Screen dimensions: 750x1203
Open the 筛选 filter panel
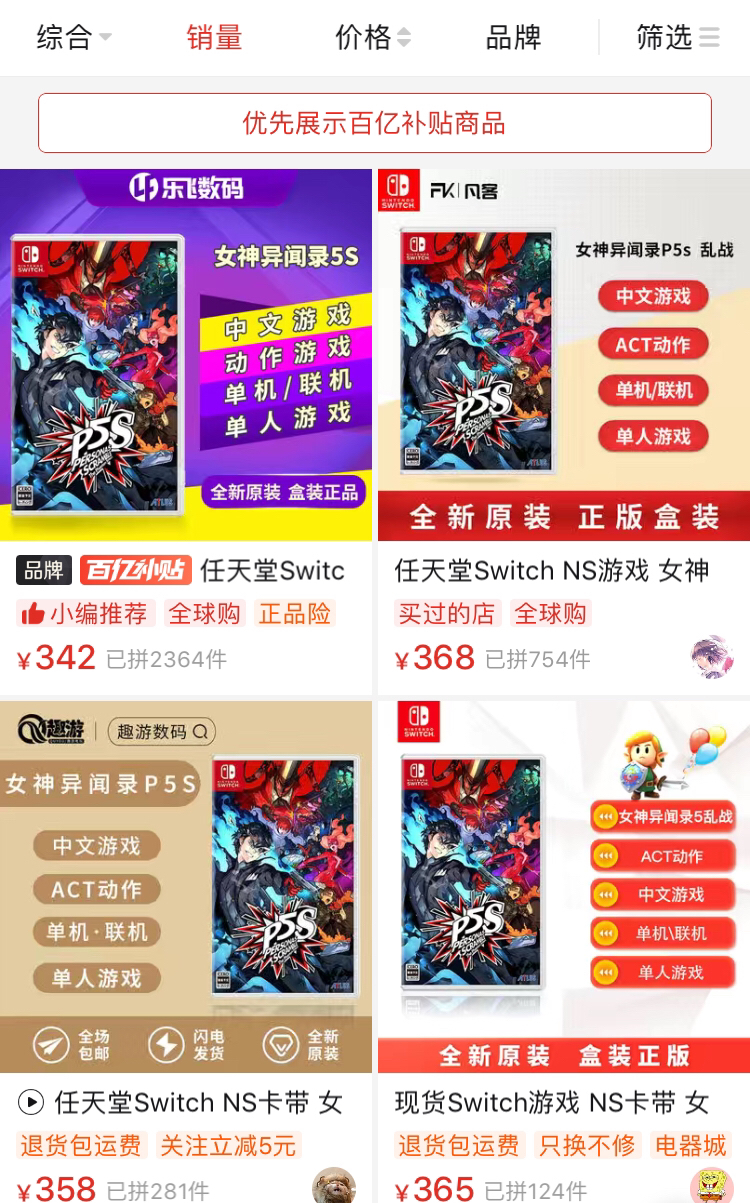[x=678, y=36]
